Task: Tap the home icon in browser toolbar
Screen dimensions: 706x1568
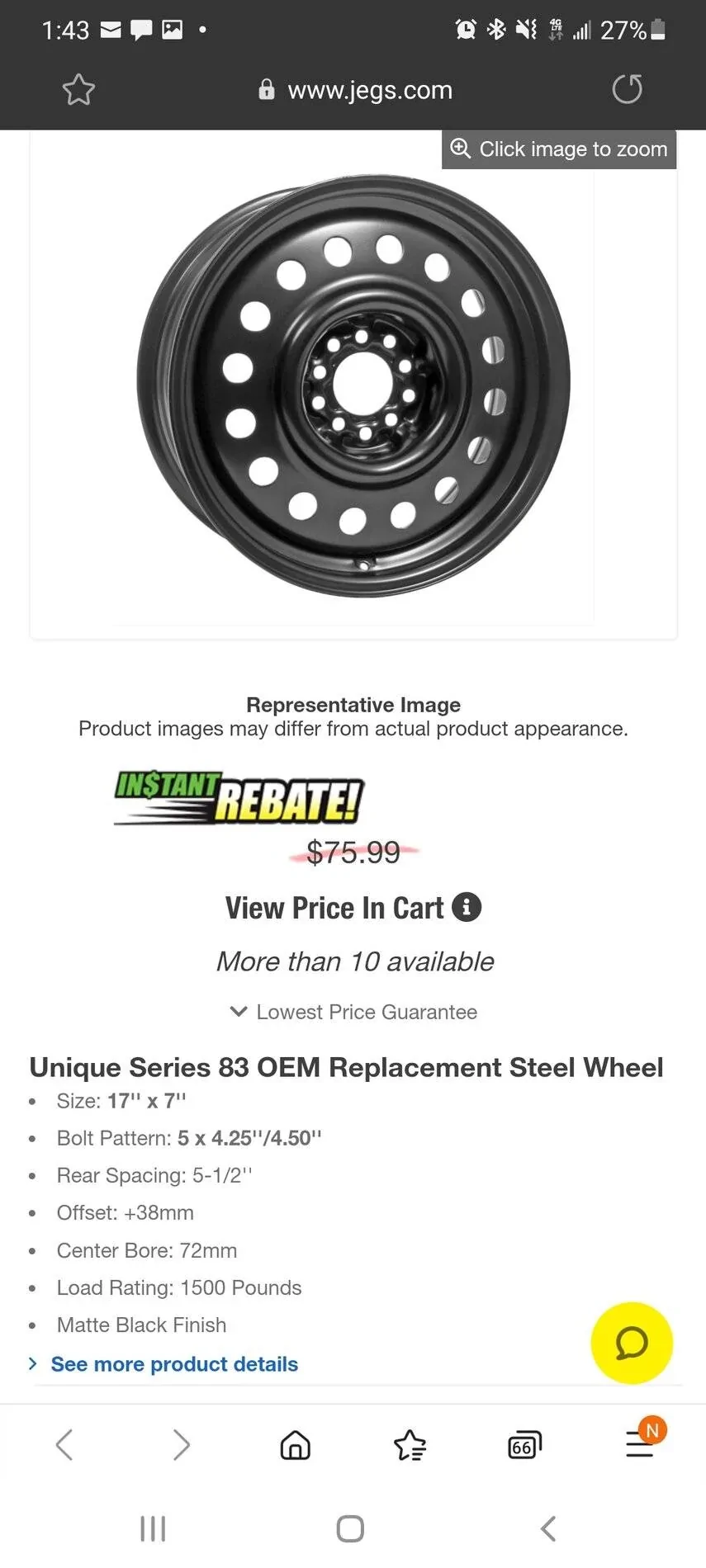Action: click(295, 1445)
